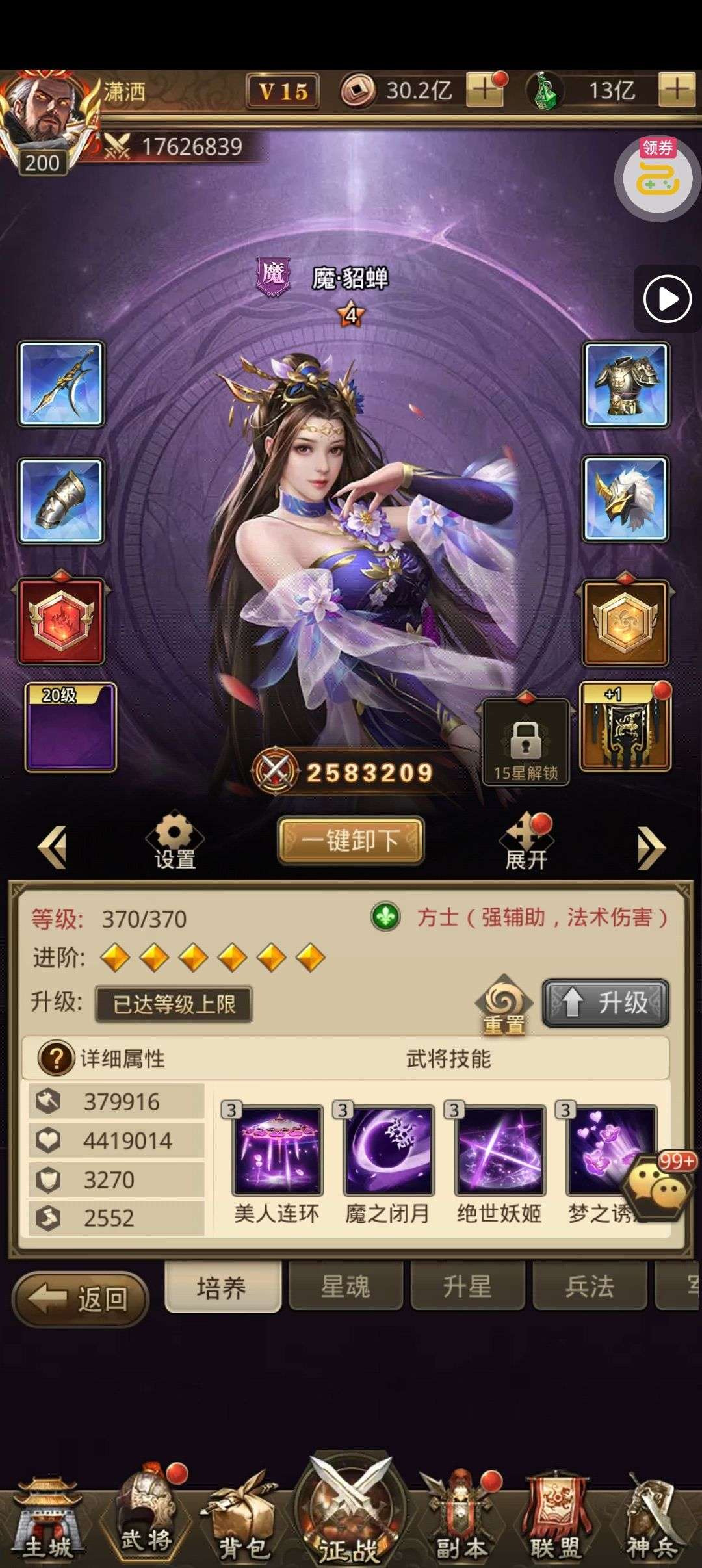The height and width of the screenshot is (1568, 702).
Task: Switch to the 升星 tab
Action: pos(467,1287)
